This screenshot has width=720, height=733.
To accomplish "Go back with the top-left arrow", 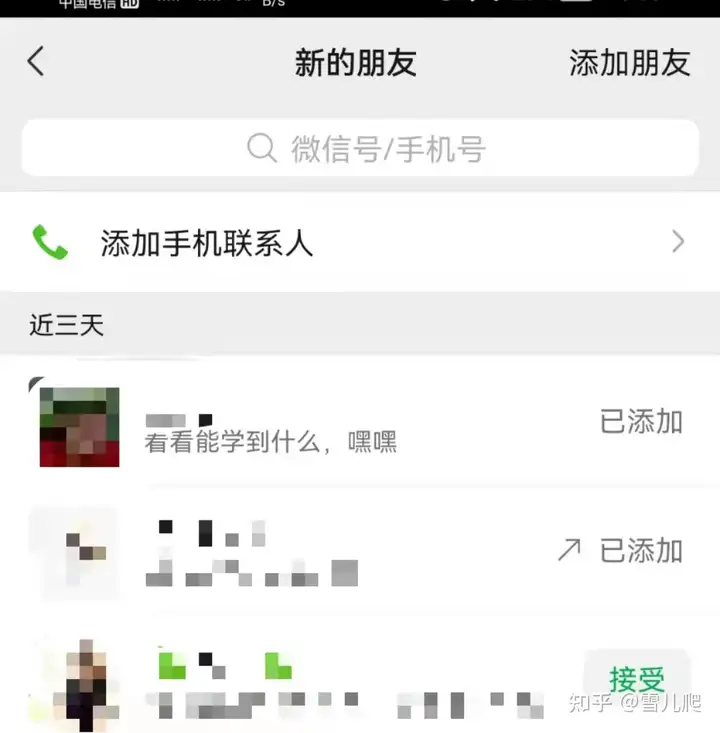I will 36,62.
